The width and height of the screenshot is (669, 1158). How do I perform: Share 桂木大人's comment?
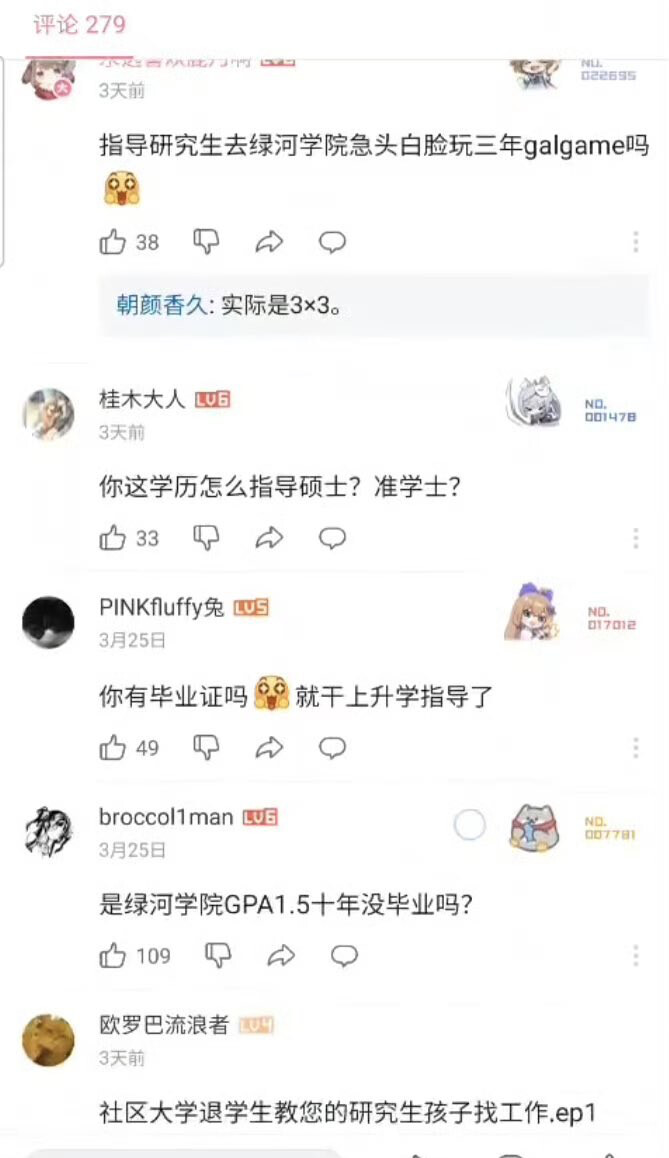coord(269,538)
